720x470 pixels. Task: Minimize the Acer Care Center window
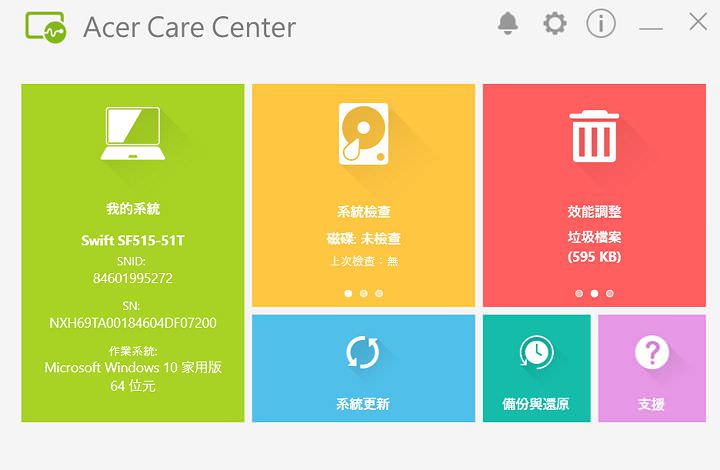point(651,27)
